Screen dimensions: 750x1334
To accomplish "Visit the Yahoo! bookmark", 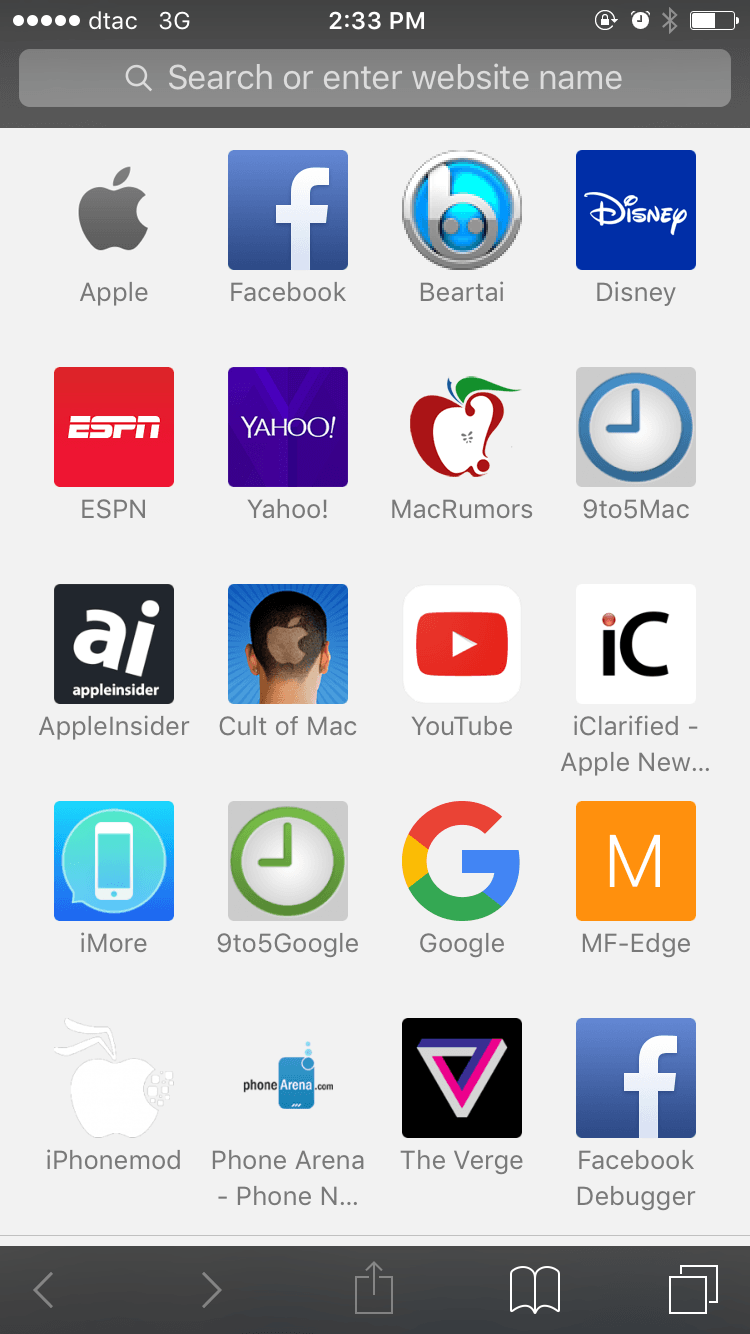I will pos(288,427).
